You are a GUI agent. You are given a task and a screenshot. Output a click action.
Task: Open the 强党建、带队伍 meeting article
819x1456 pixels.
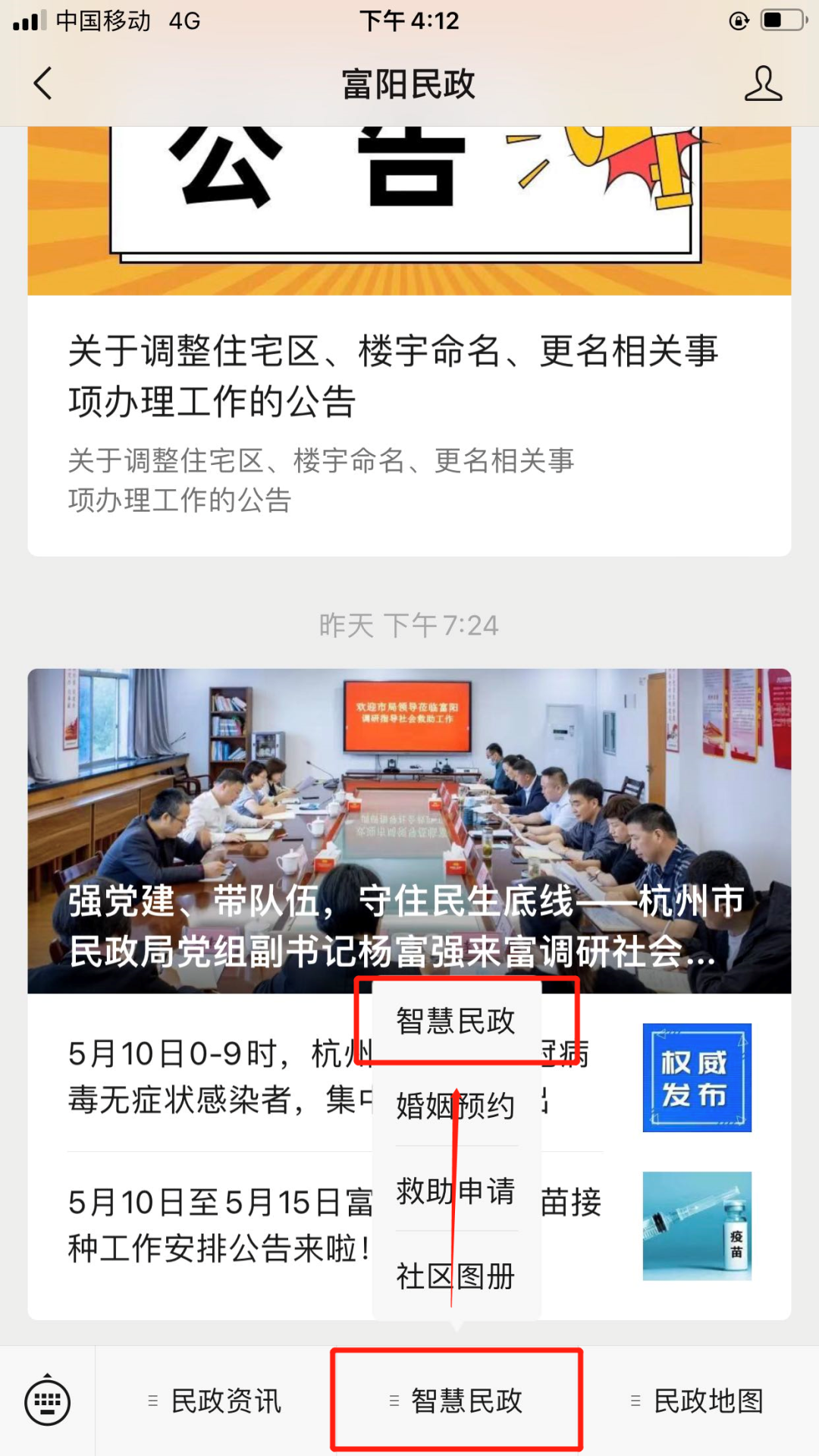[409, 830]
